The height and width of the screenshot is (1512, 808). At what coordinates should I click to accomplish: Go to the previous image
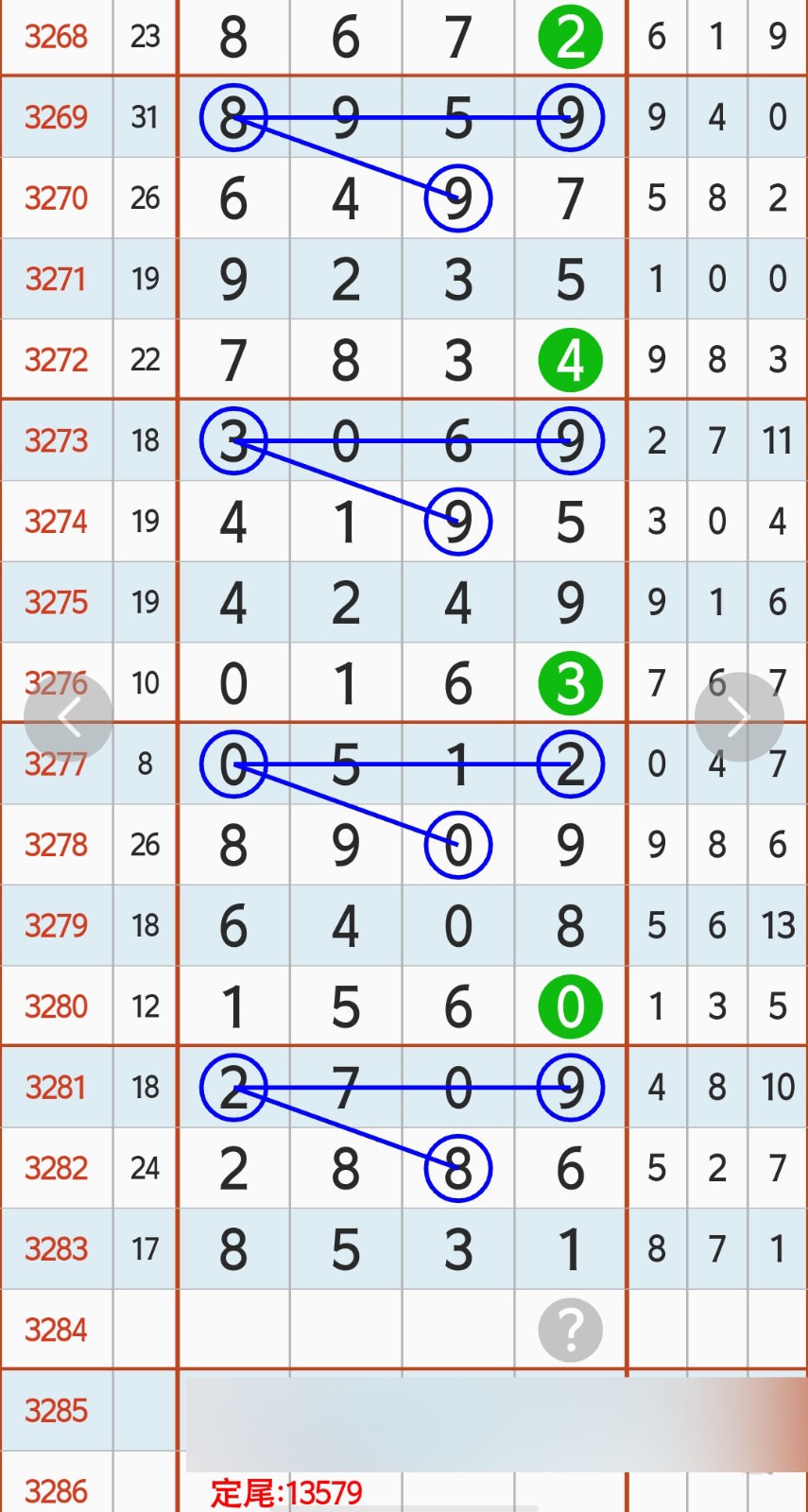[x=68, y=717]
